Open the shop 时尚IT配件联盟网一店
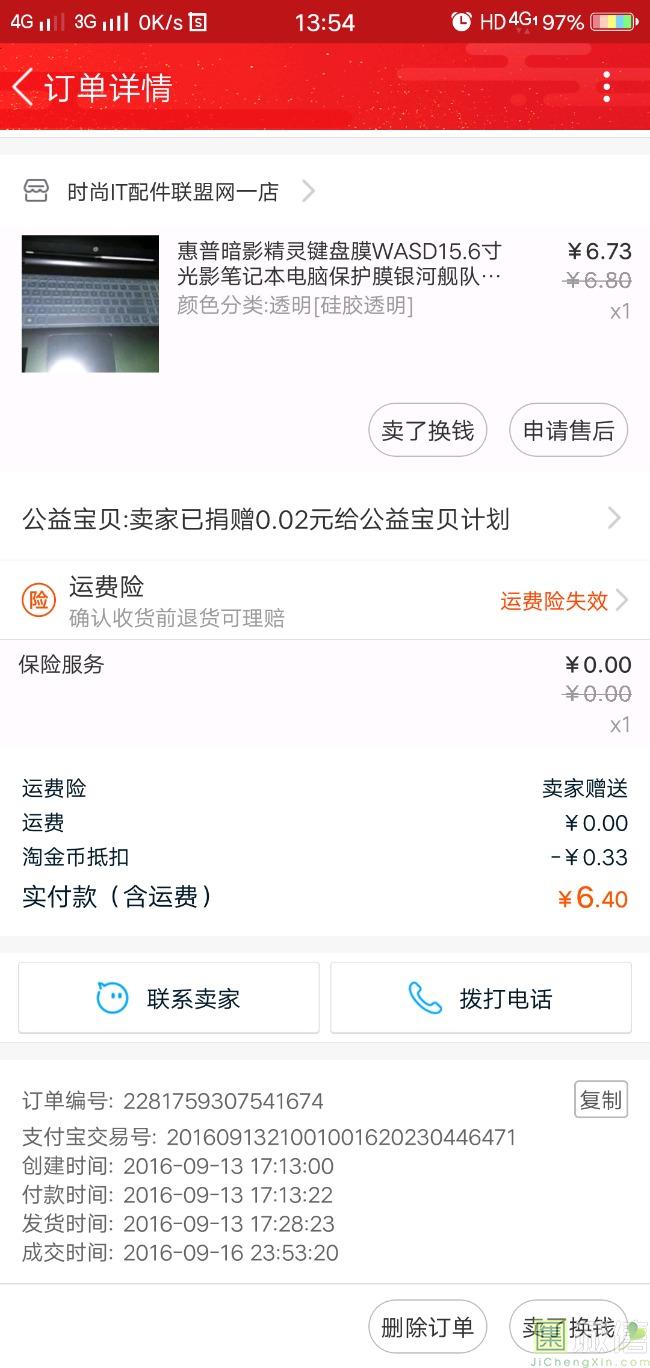 (x=172, y=192)
